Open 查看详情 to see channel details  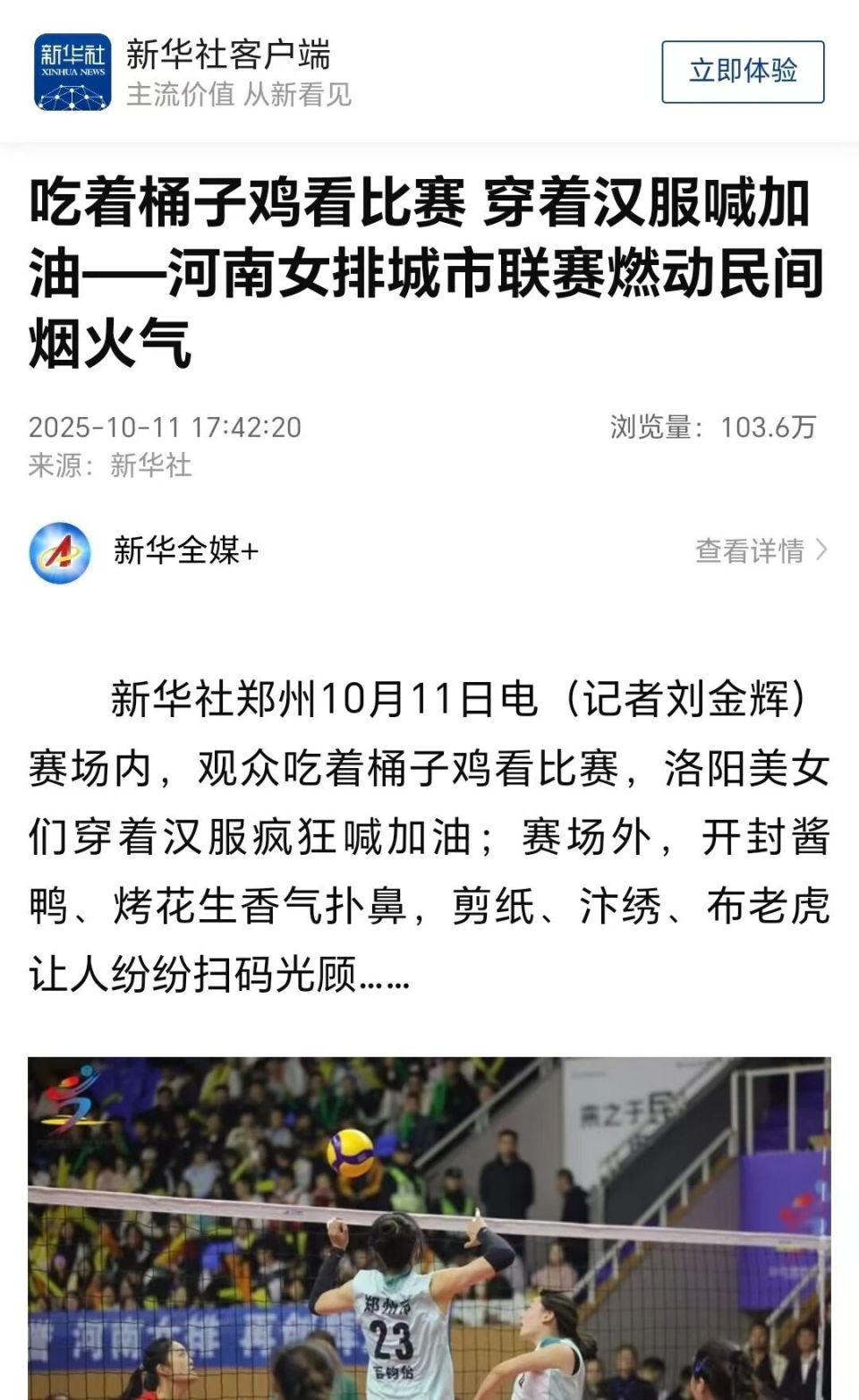(x=752, y=551)
